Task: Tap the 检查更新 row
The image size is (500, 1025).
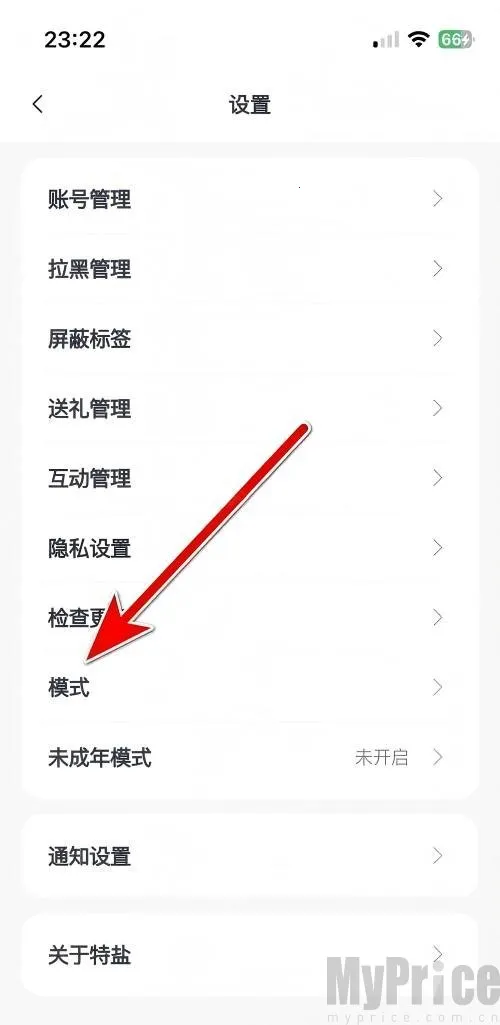Action: [x=250, y=618]
